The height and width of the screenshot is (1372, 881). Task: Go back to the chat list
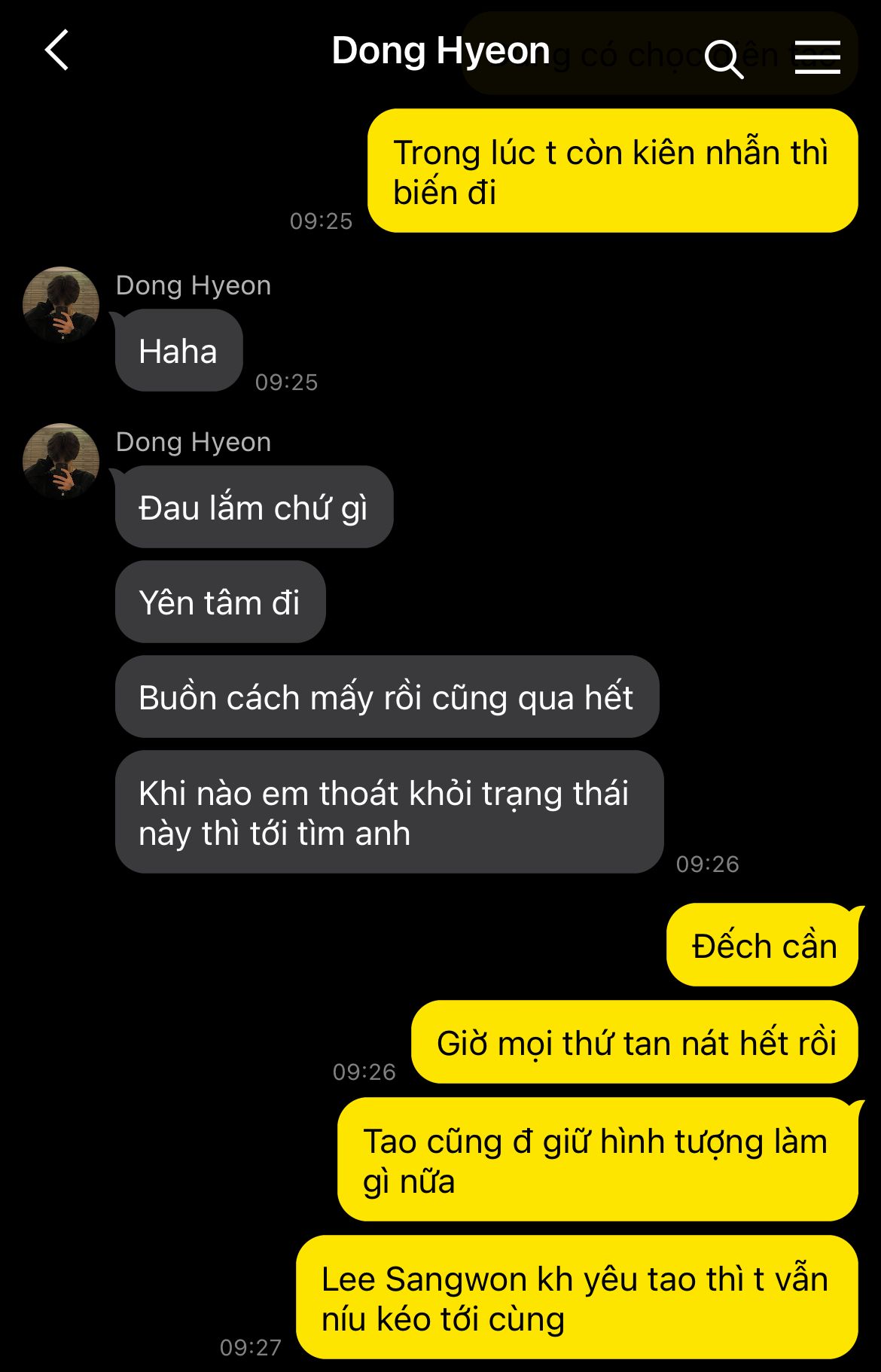click(57, 51)
